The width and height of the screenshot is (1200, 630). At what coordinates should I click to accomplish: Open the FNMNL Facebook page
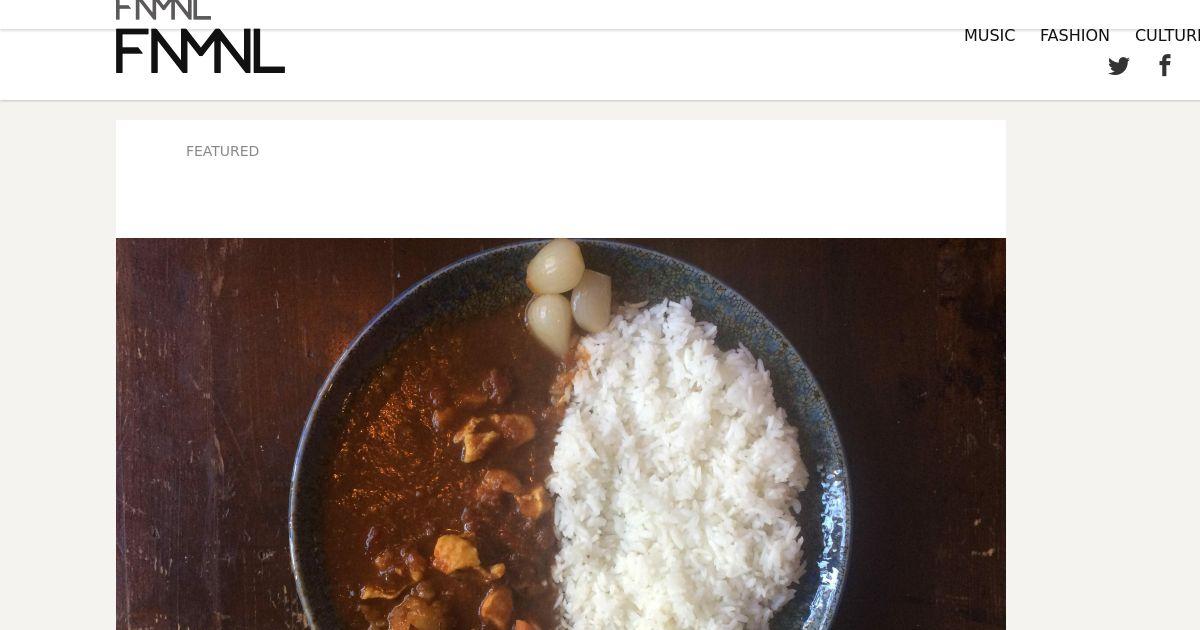(1164, 66)
